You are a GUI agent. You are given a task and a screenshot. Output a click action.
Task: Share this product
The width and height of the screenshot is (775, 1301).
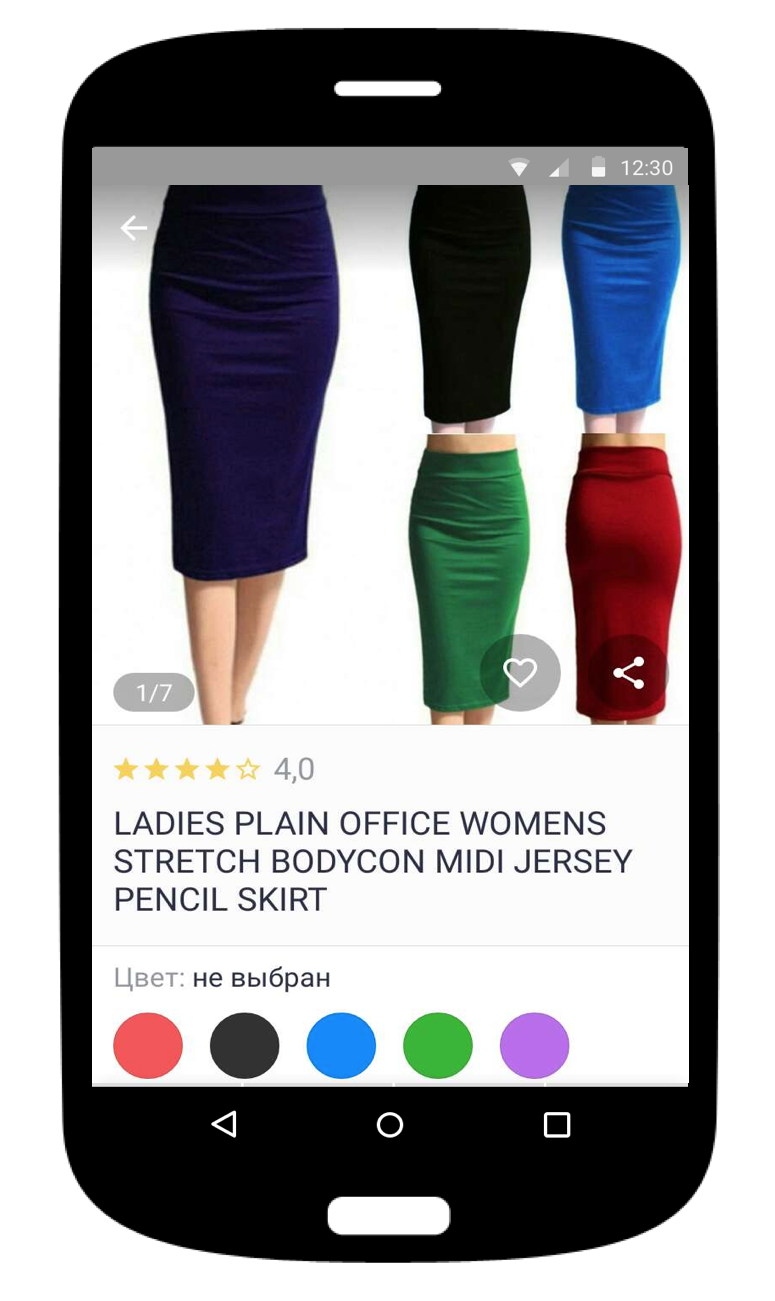628,673
